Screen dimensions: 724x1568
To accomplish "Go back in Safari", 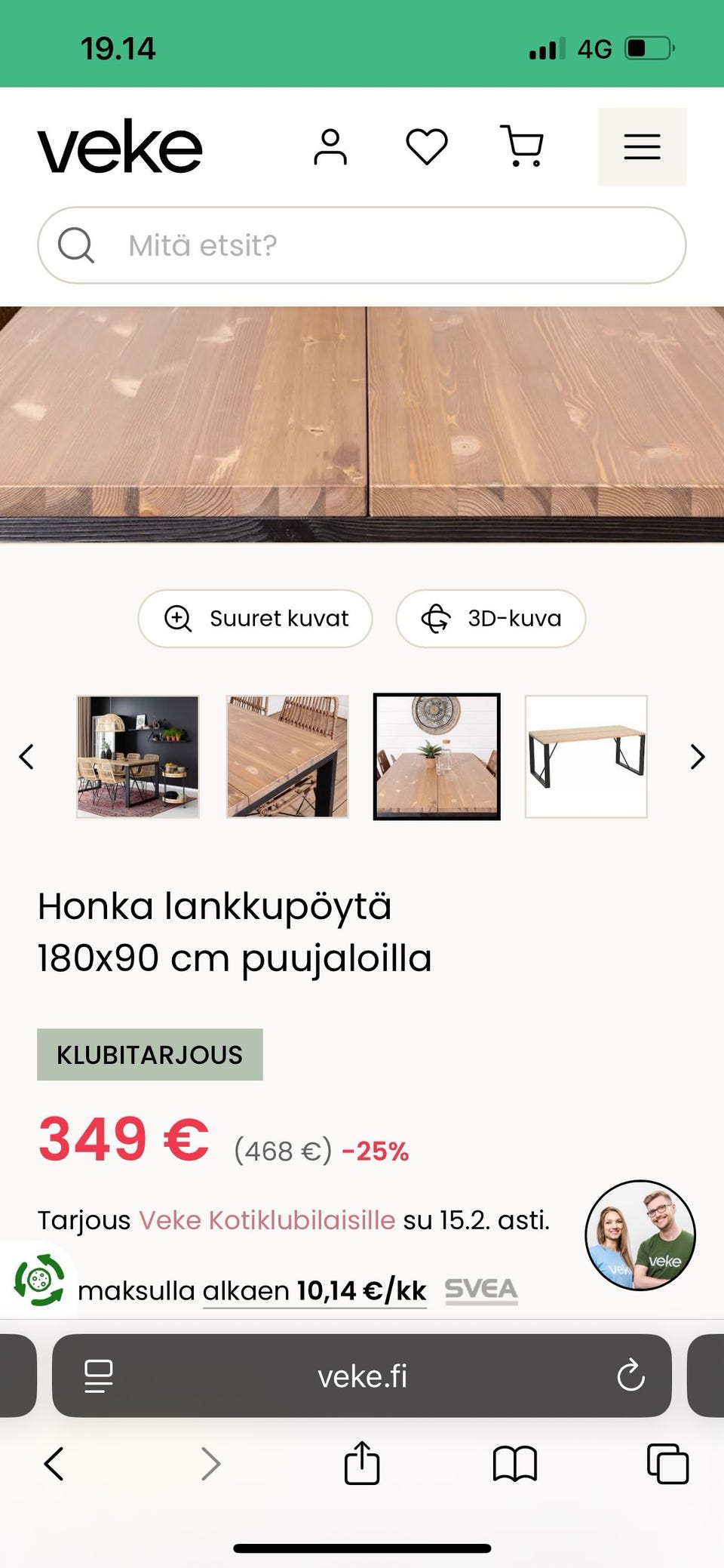I will 54,1464.
